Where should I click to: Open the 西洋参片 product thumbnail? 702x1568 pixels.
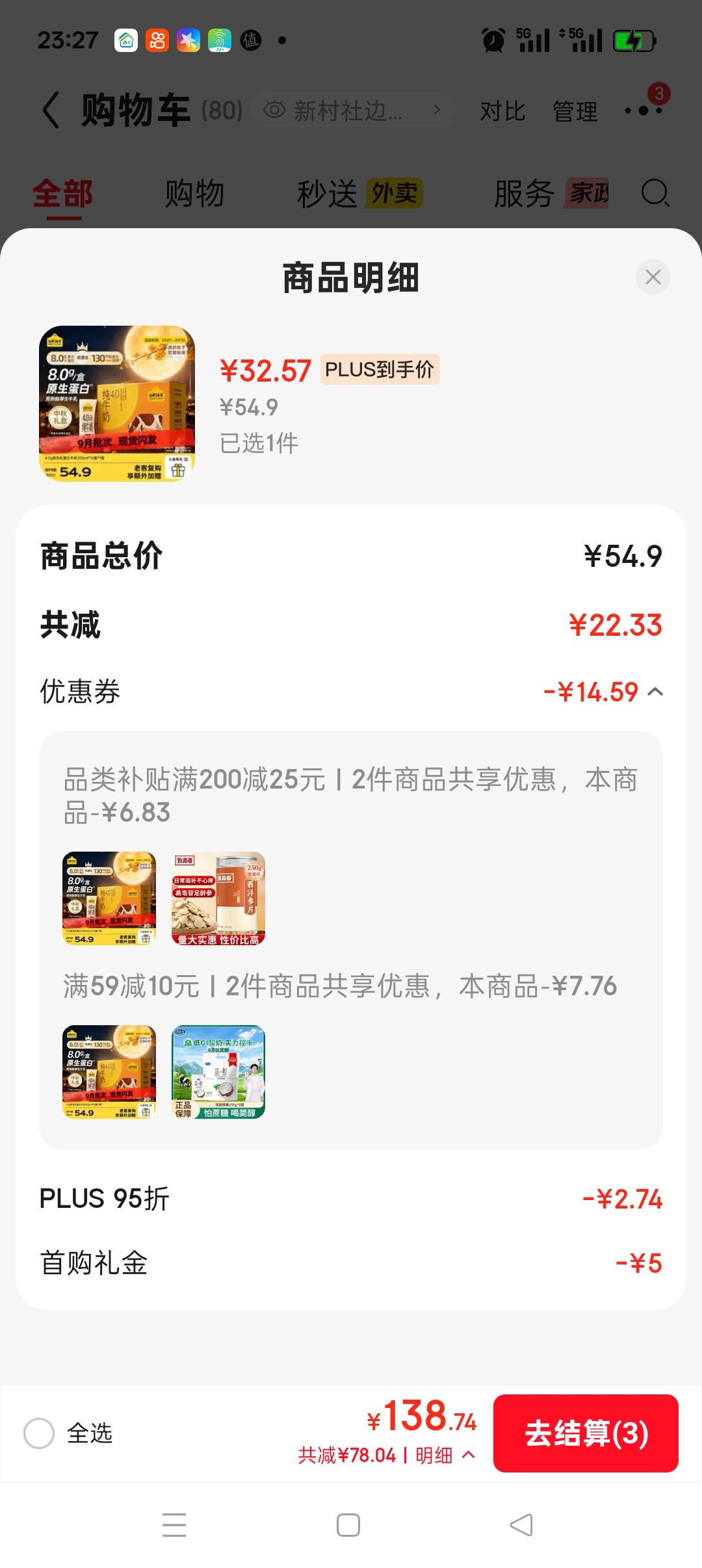pos(218,898)
